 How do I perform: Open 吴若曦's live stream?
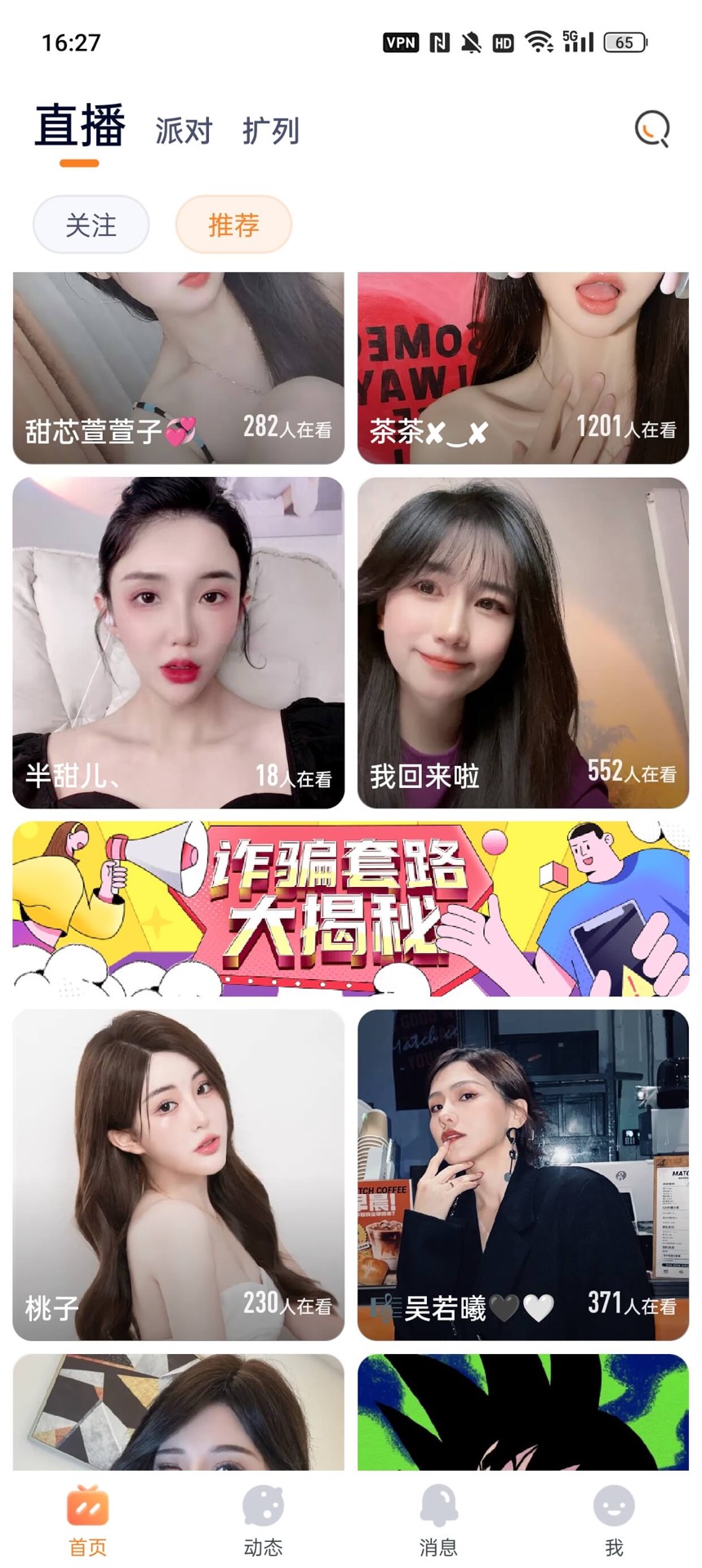522,1174
